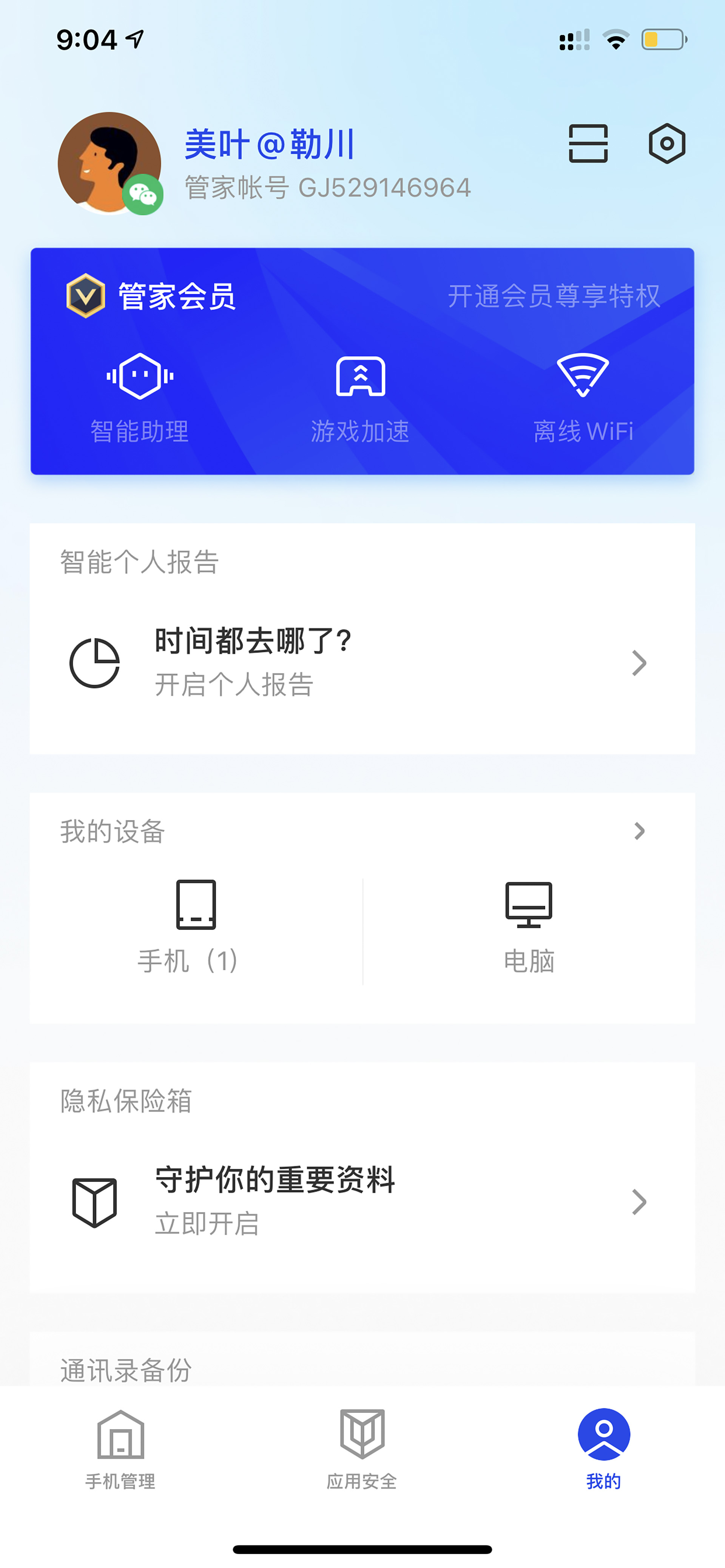Open 守护你的重要资料 privacy vault row

[x=362, y=1202]
